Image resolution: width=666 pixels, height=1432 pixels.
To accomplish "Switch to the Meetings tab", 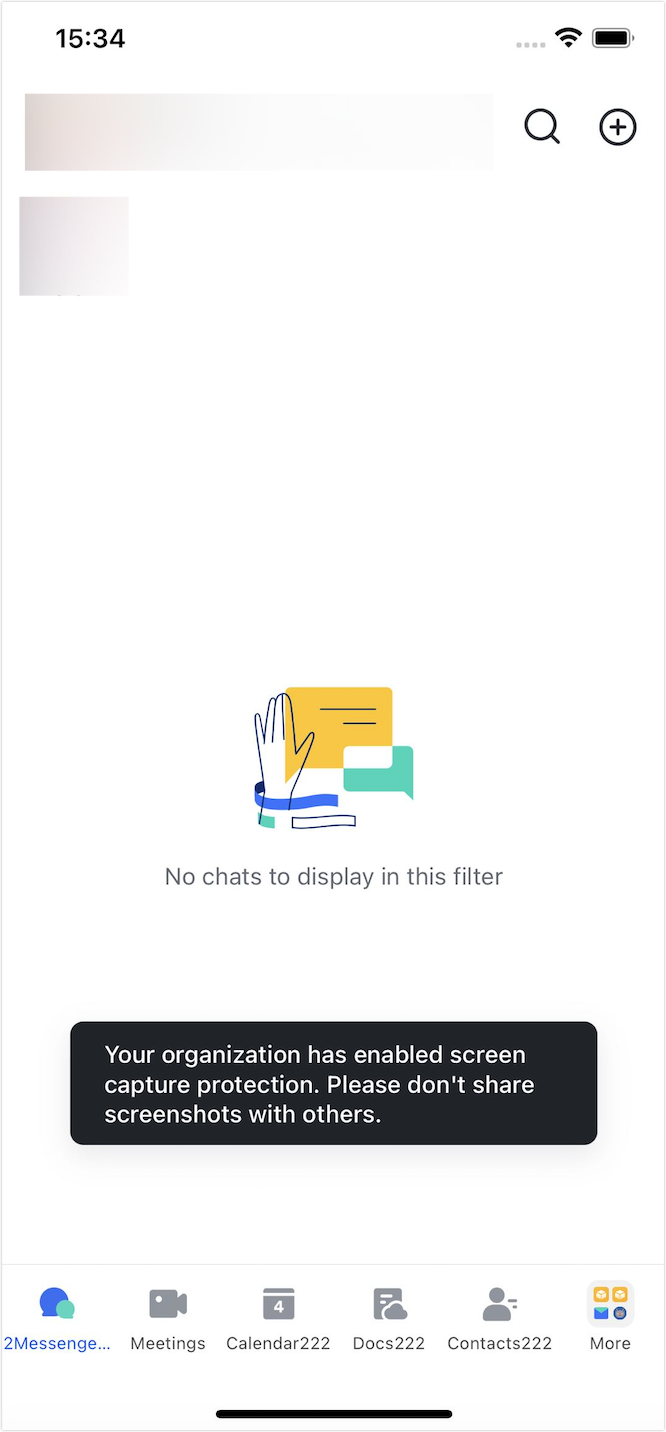I will (168, 1319).
